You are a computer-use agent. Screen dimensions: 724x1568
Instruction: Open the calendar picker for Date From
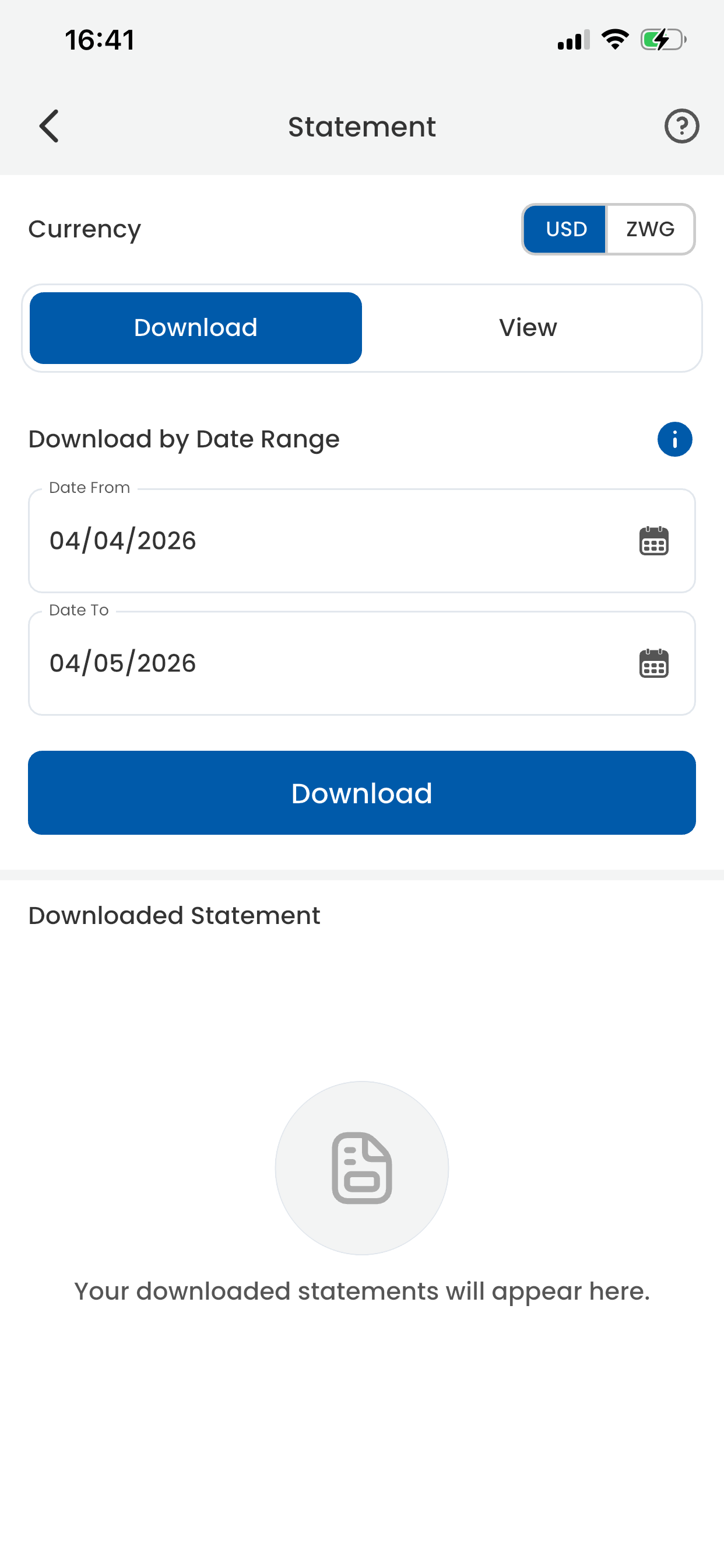click(653, 541)
